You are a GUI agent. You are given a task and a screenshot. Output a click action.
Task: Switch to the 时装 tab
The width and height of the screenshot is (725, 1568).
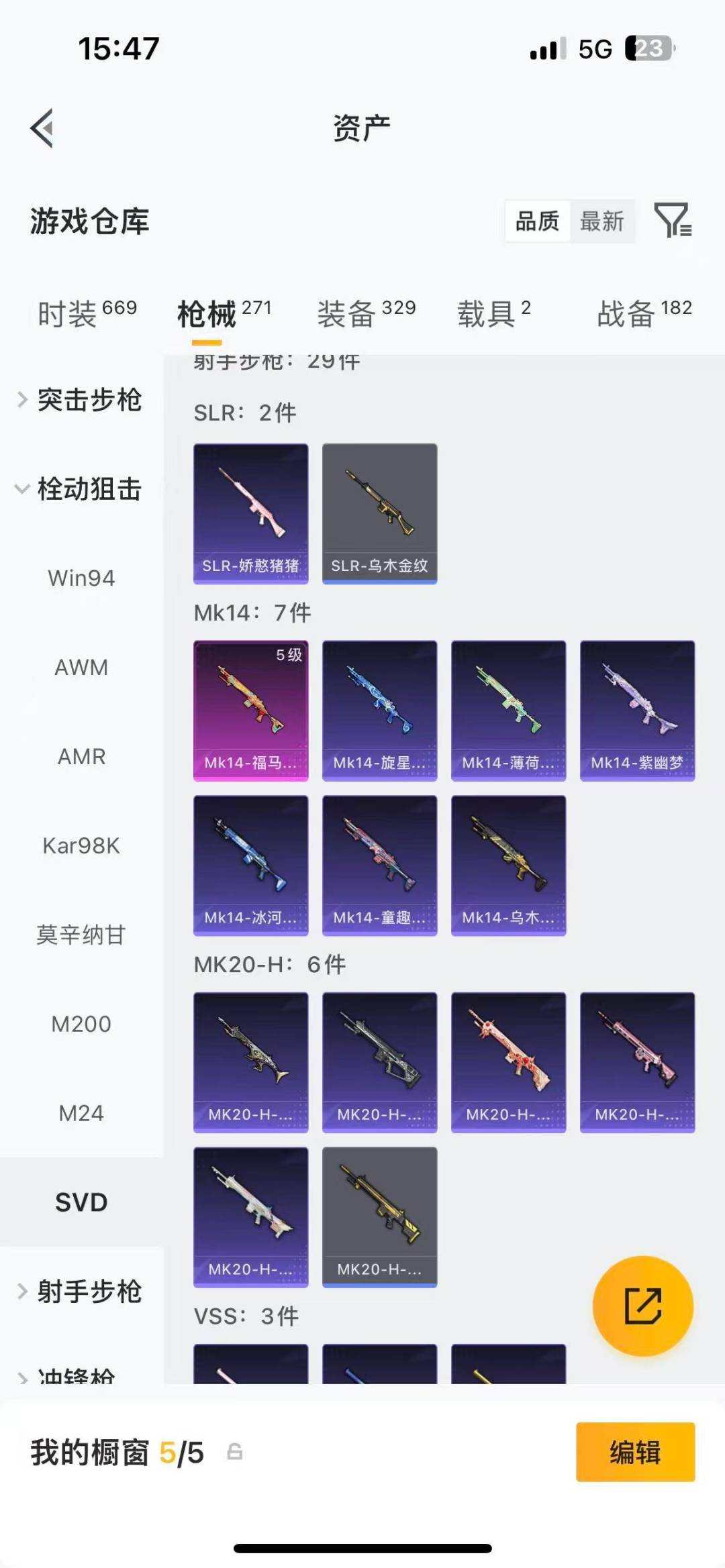87,313
